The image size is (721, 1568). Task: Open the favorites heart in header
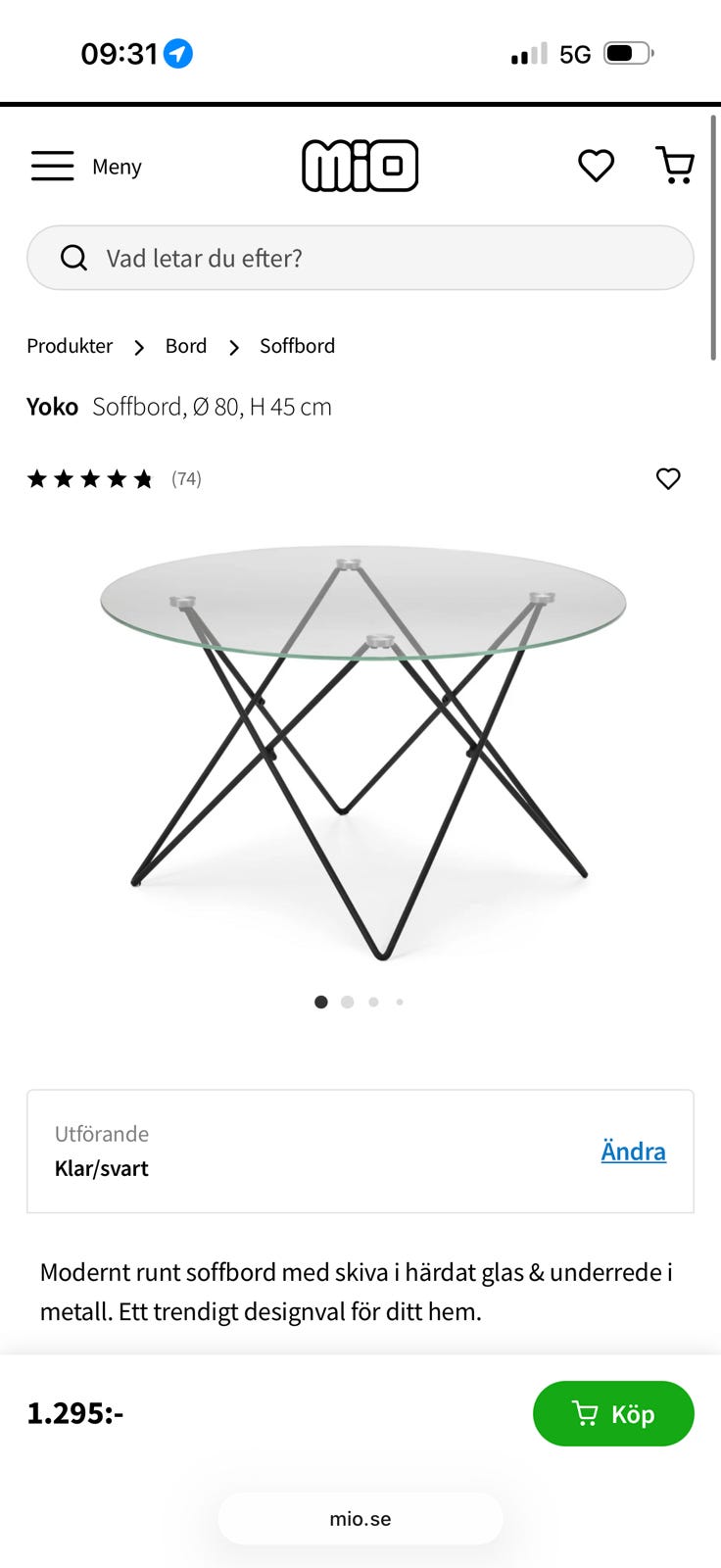596,166
